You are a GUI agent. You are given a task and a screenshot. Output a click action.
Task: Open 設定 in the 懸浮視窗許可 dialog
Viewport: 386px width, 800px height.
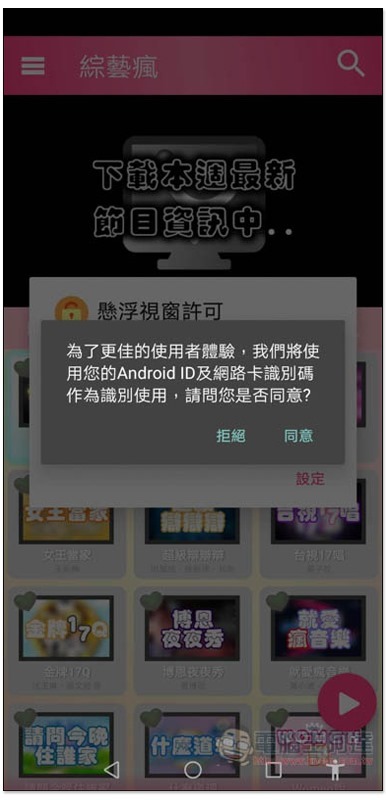click(x=311, y=479)
